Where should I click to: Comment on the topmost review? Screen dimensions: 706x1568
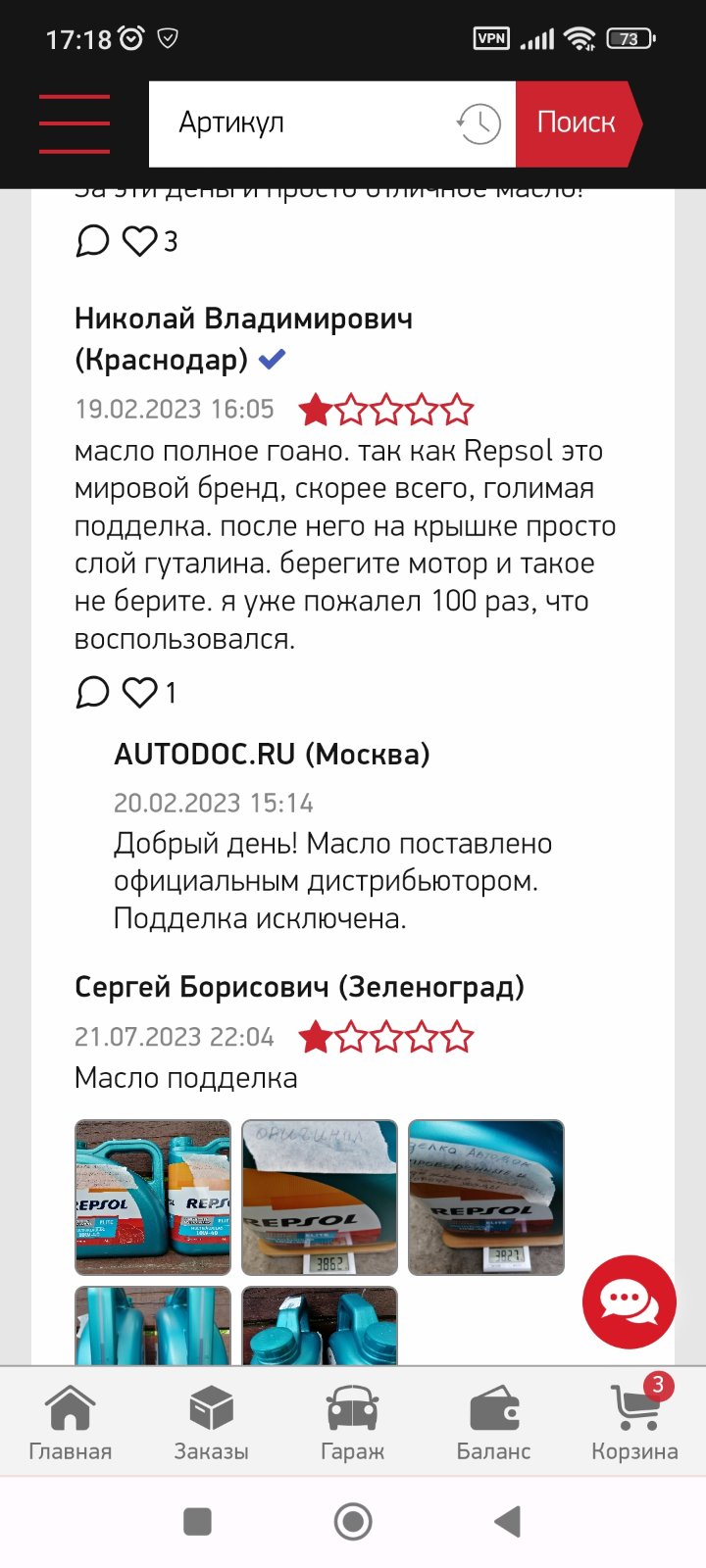(92, 240)
